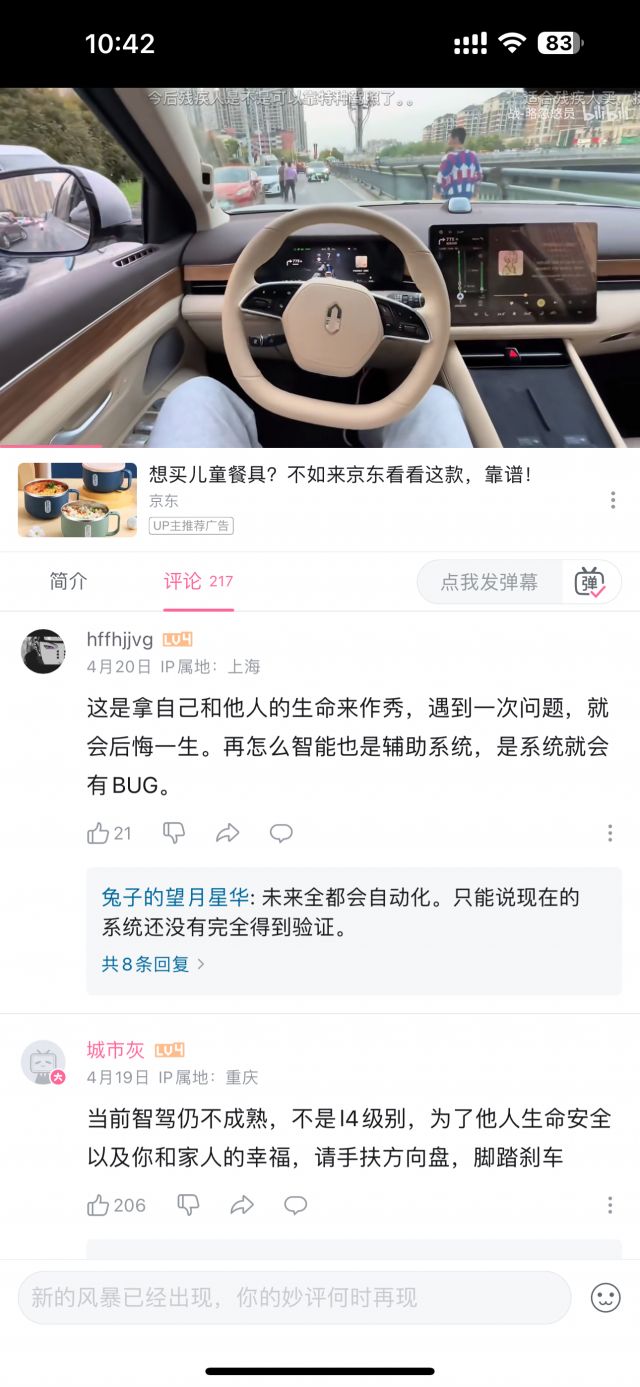This screenshot has height=1387, width=640.
Task: Toggle the 弹 danmaku display switch
Action: pyautogui.click(x=590, y=582)
